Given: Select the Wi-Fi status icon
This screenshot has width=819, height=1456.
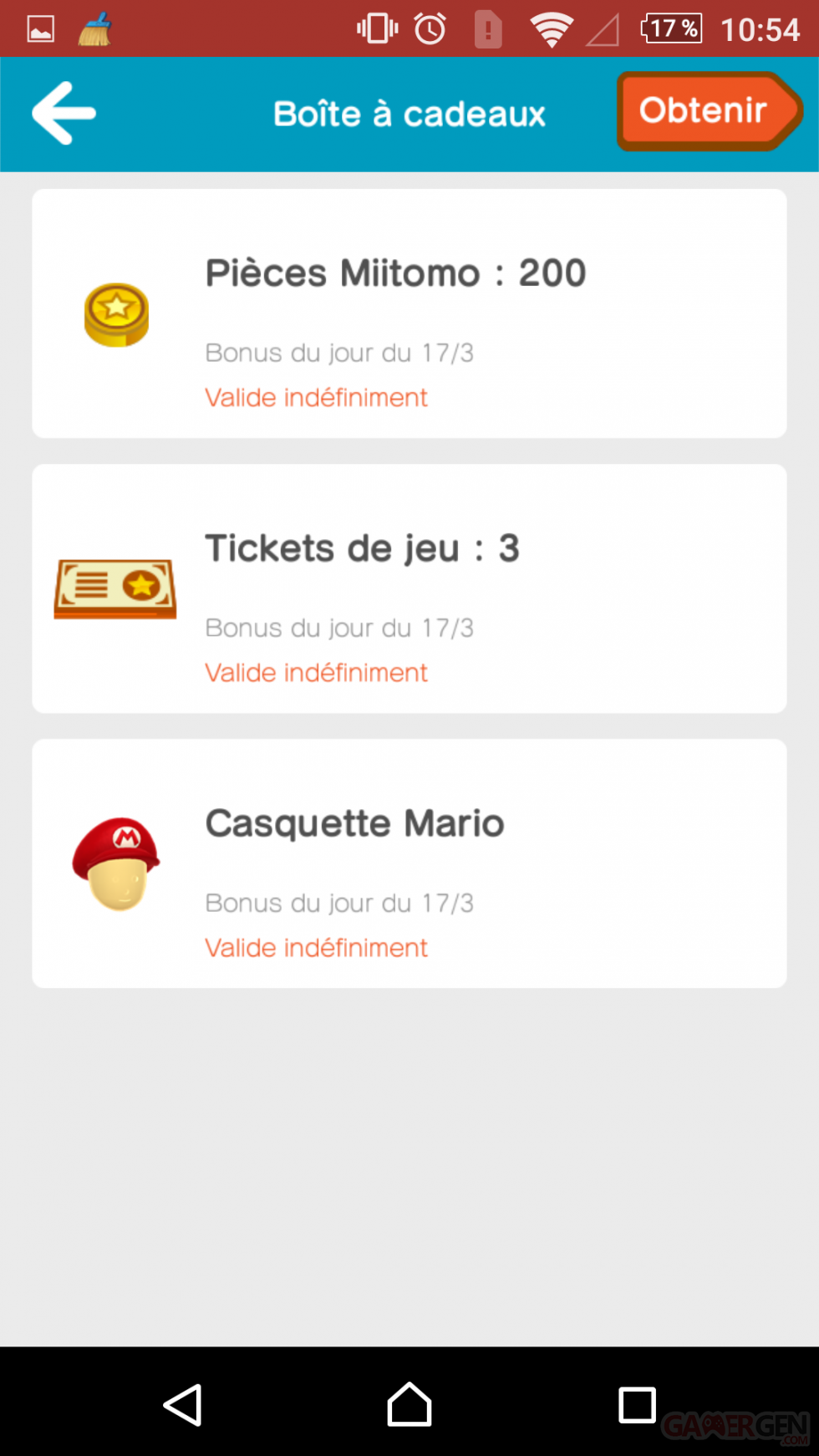Looking at the screenshot, I should [x=552, y=28].
